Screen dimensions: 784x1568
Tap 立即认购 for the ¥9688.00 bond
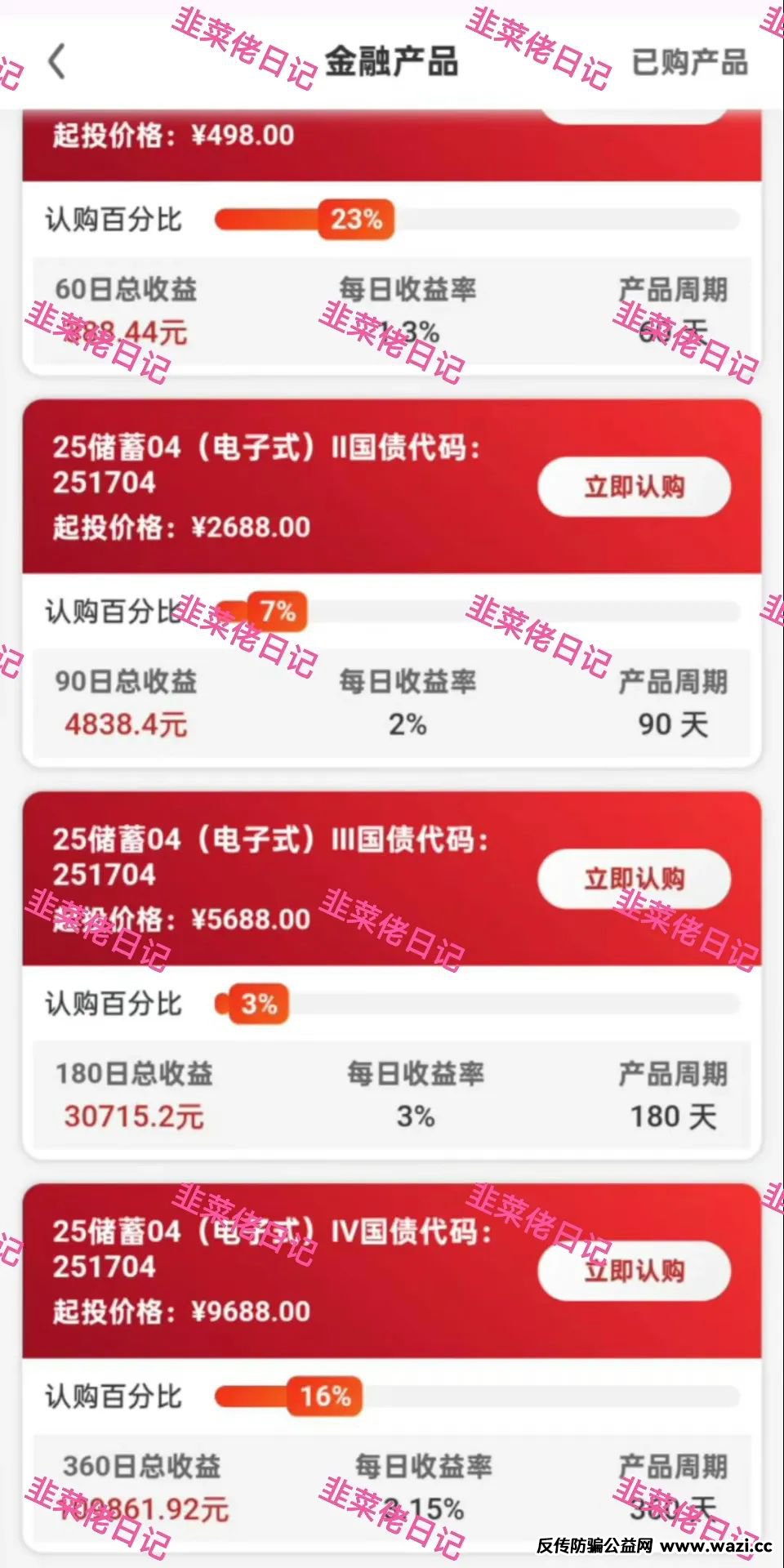tap(634, 1271)
